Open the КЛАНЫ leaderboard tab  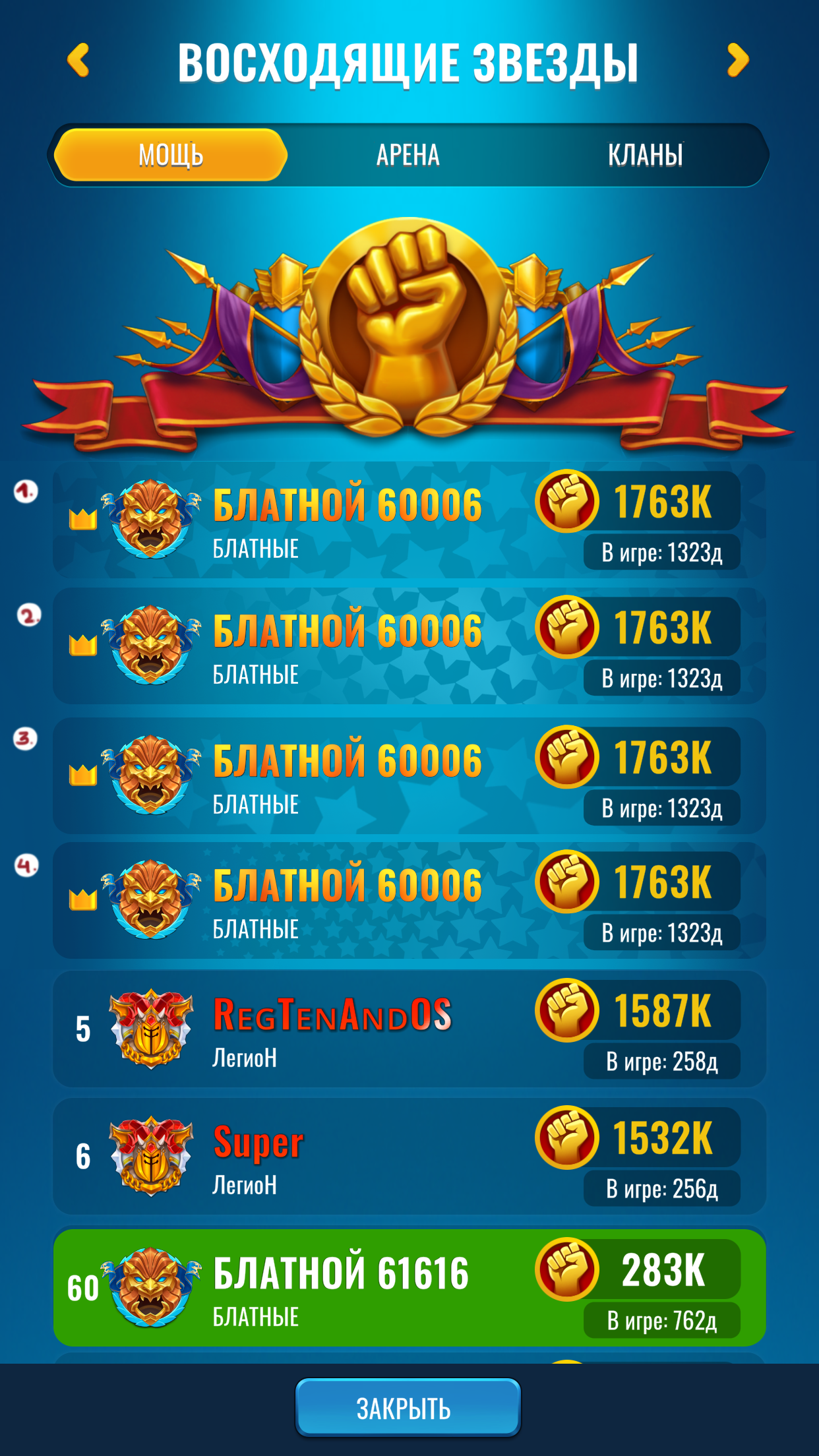tap(648, 156)
